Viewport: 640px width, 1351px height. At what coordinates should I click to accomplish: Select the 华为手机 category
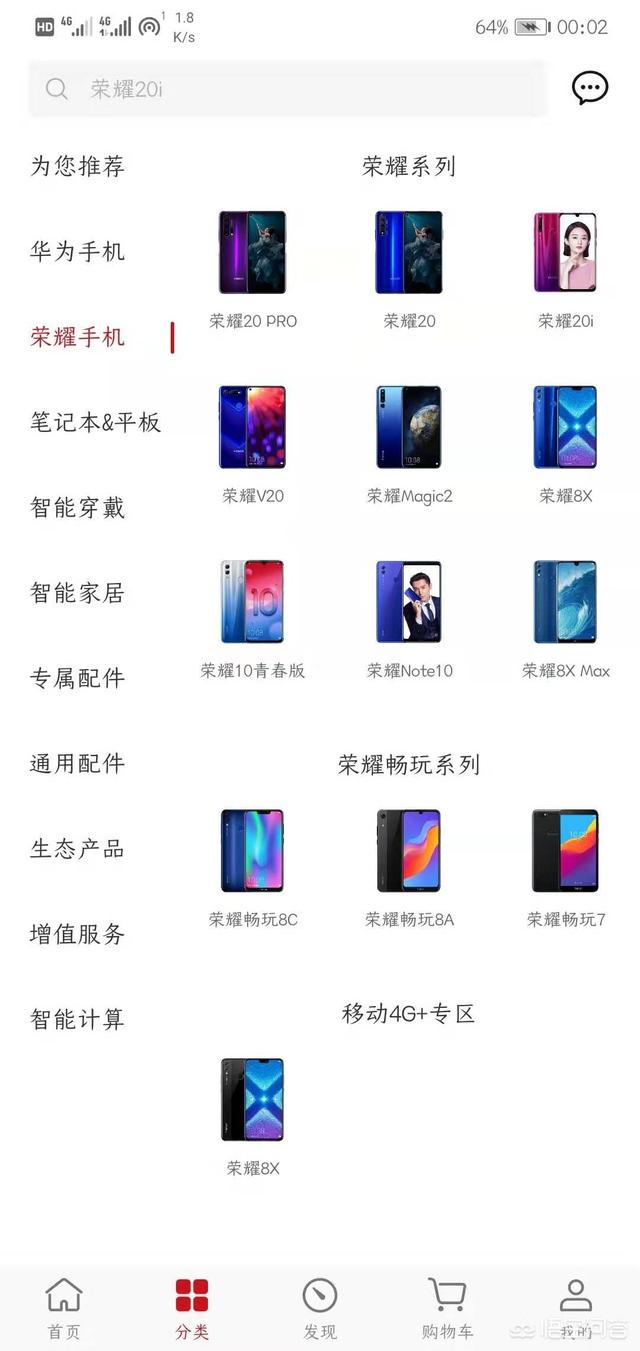point(78,252)
